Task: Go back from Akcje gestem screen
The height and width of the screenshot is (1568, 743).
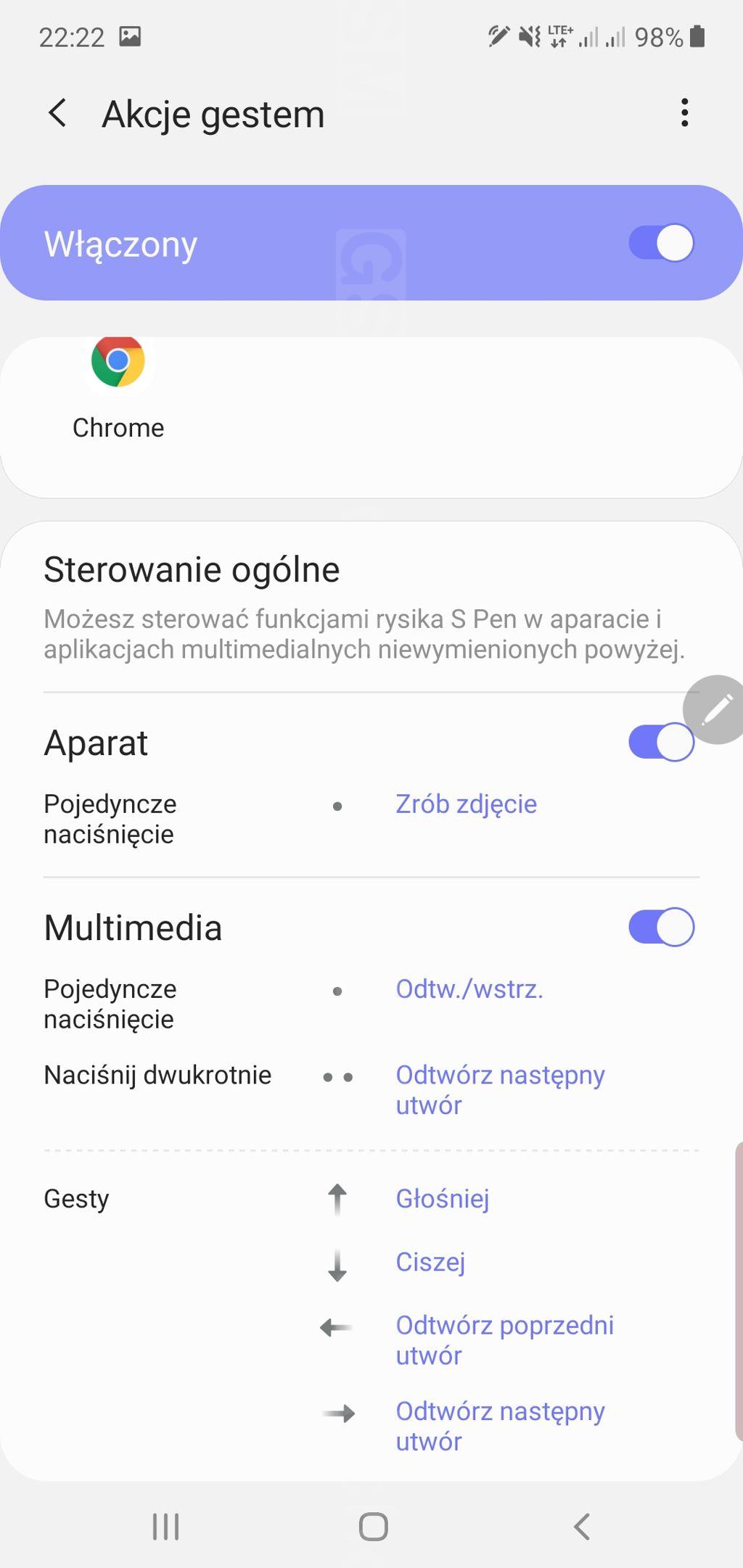Action: pos(57,114)
